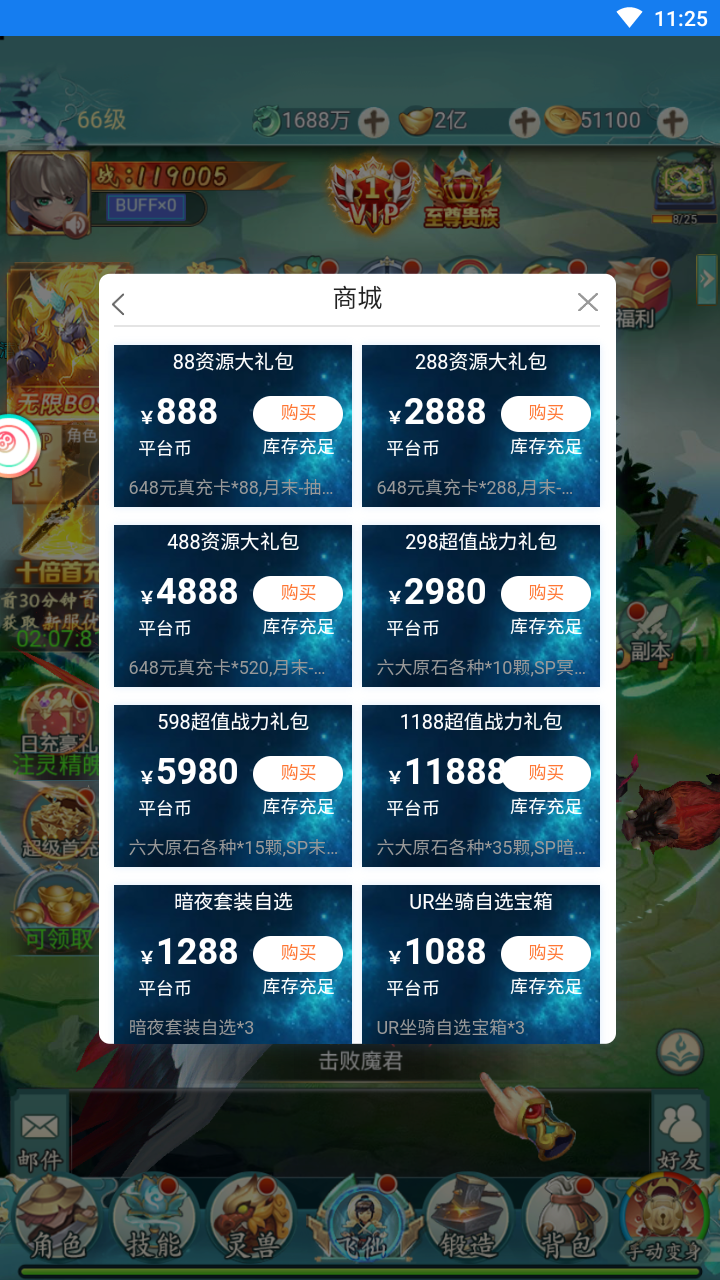Buy the 暗夜套装自选 item
This screenshot has width=720, height=1280.
point(298,953)
